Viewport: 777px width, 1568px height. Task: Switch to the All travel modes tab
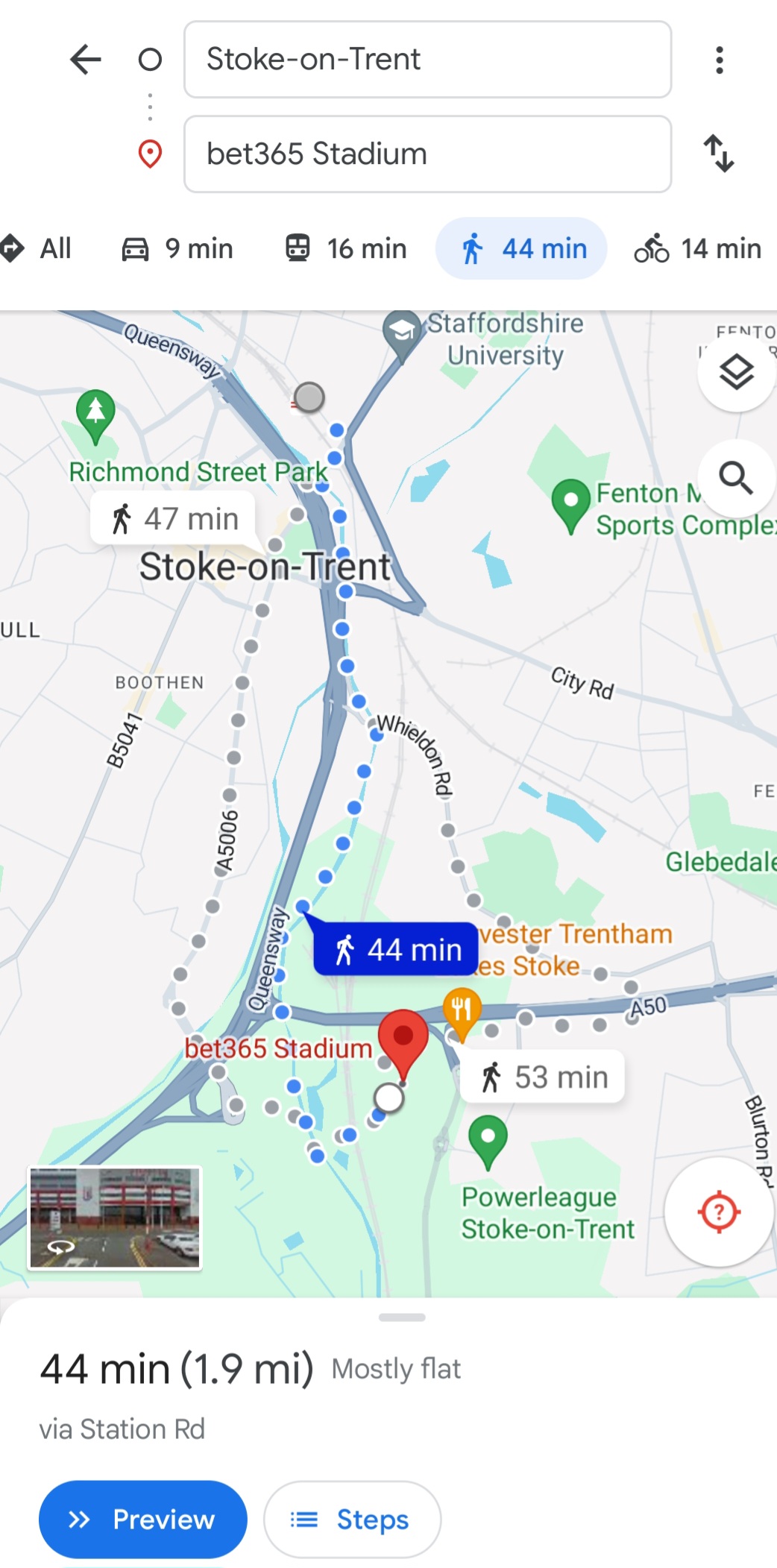(37, 248)
